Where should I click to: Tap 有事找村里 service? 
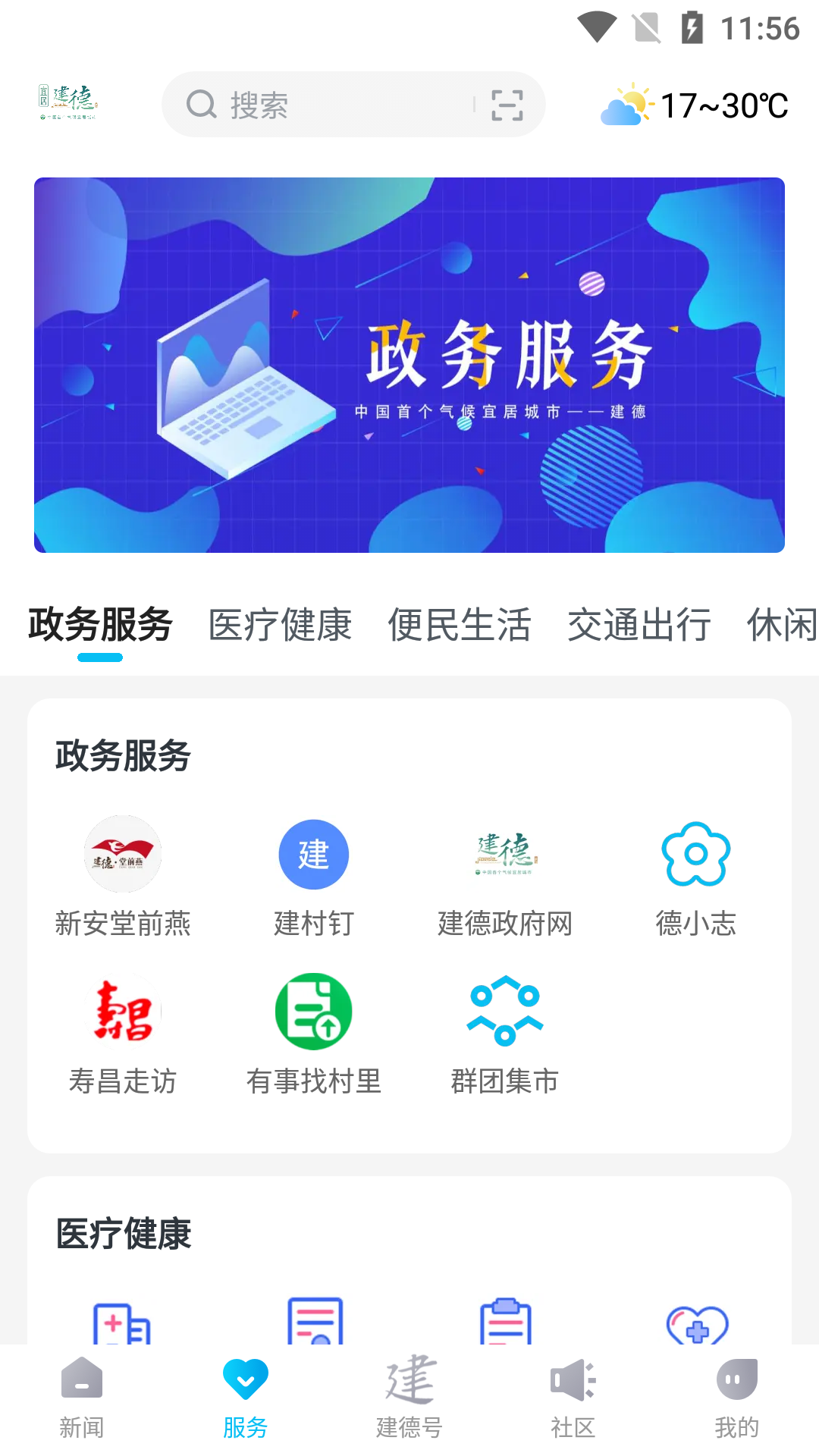click(314, 1034)
